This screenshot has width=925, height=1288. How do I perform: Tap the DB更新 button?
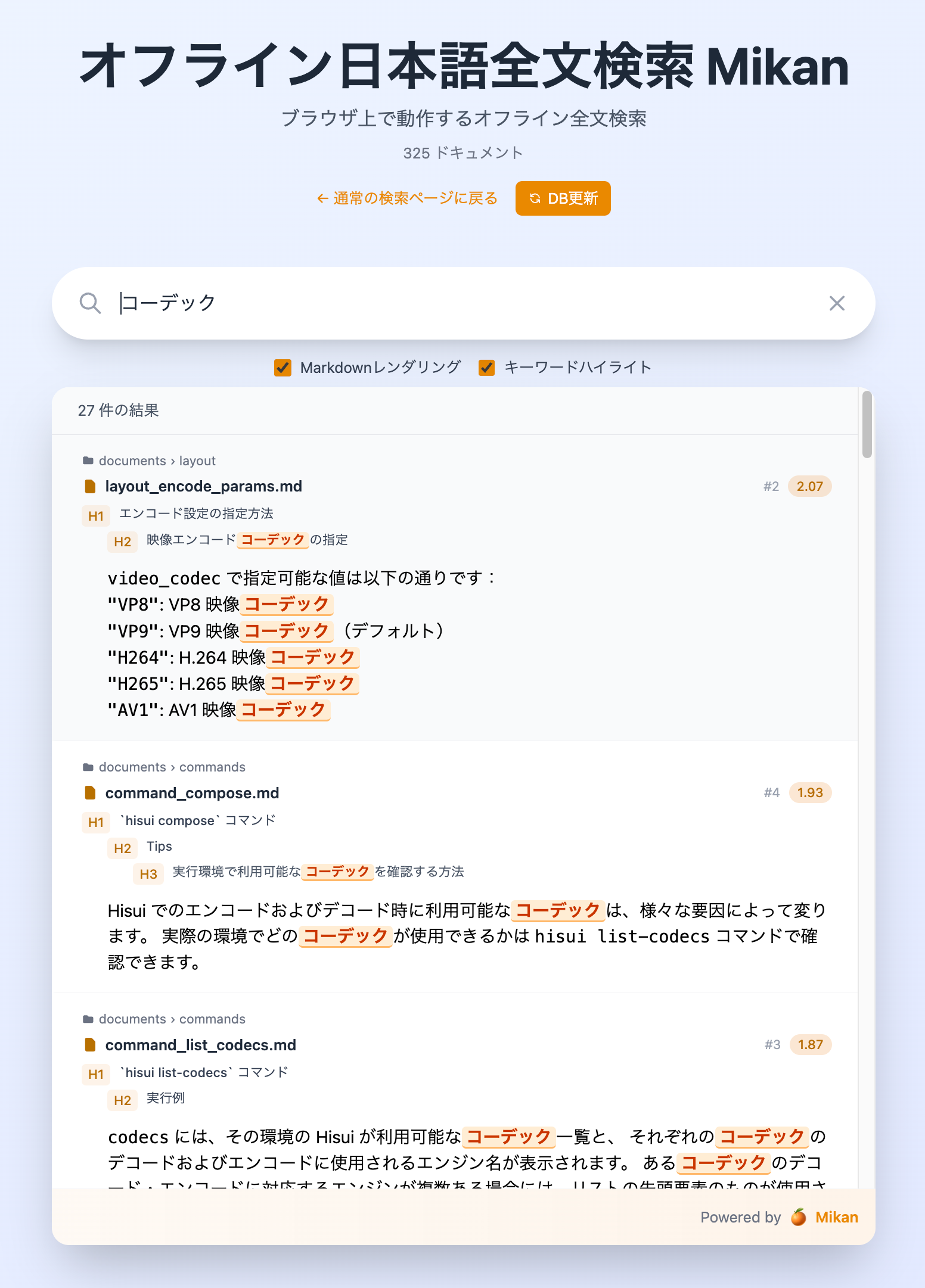click(563, 198)
